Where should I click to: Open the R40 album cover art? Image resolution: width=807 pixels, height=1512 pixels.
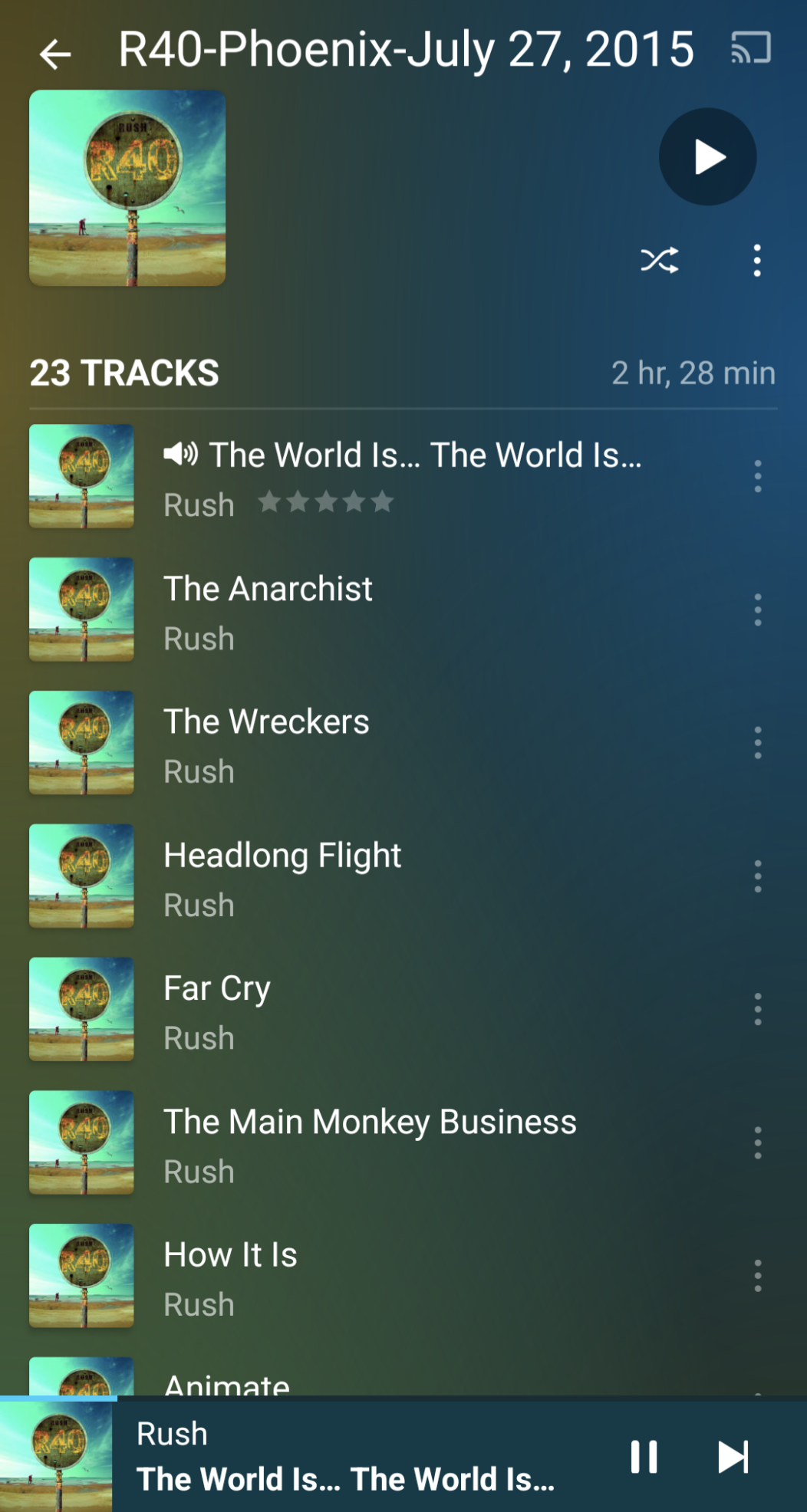coord(127,188)
